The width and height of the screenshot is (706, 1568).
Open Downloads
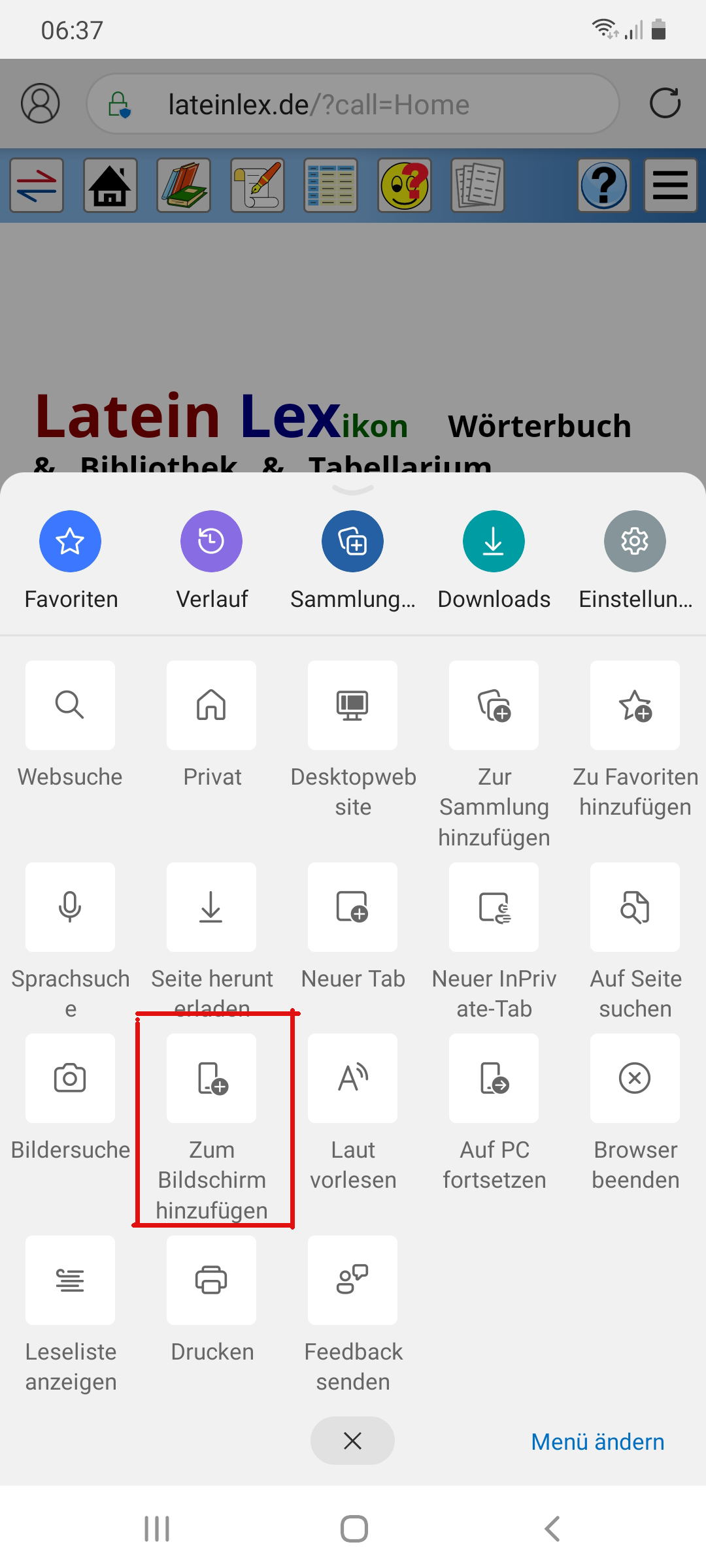click(494, 542)
